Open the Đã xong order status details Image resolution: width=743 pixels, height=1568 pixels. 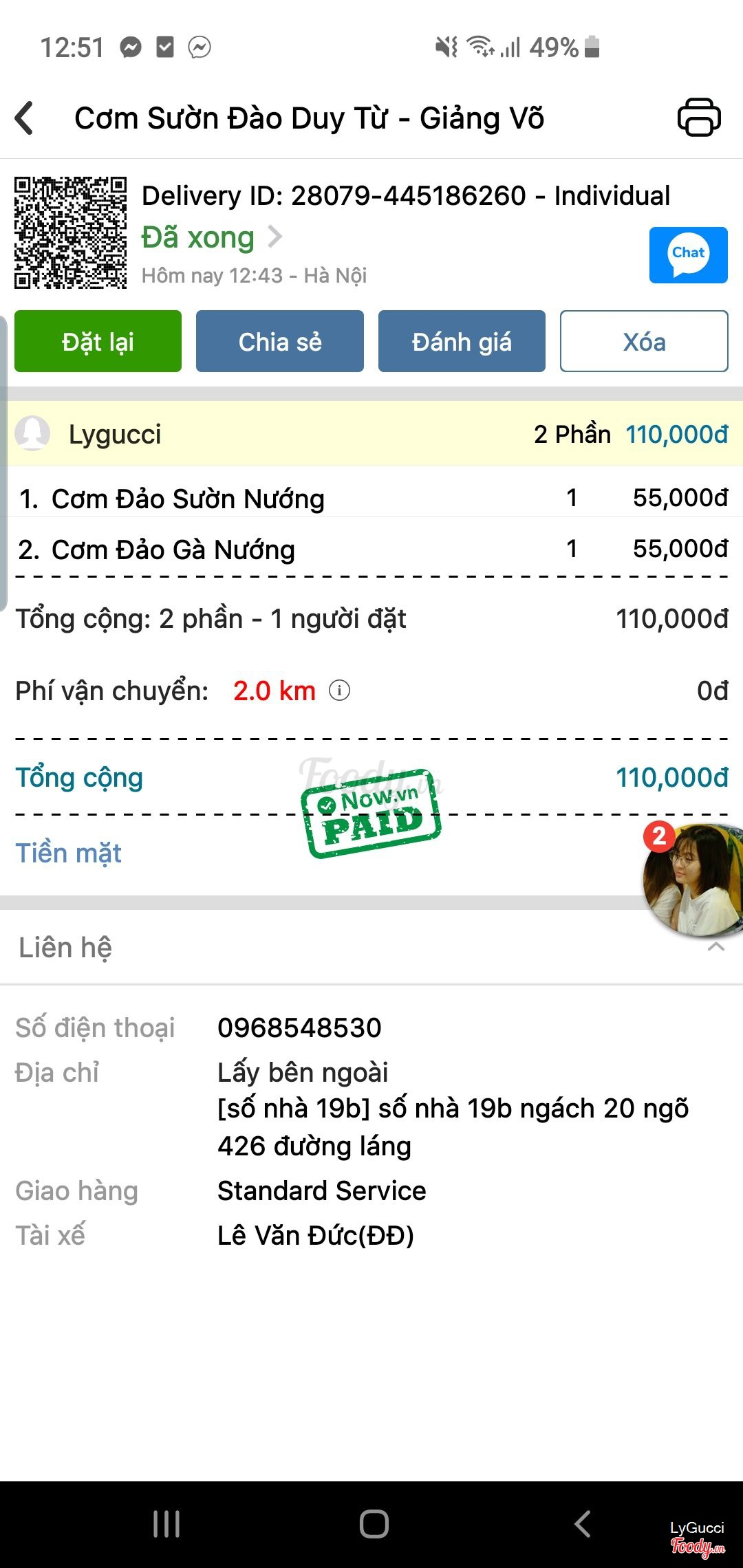click(x=211, y=237)
